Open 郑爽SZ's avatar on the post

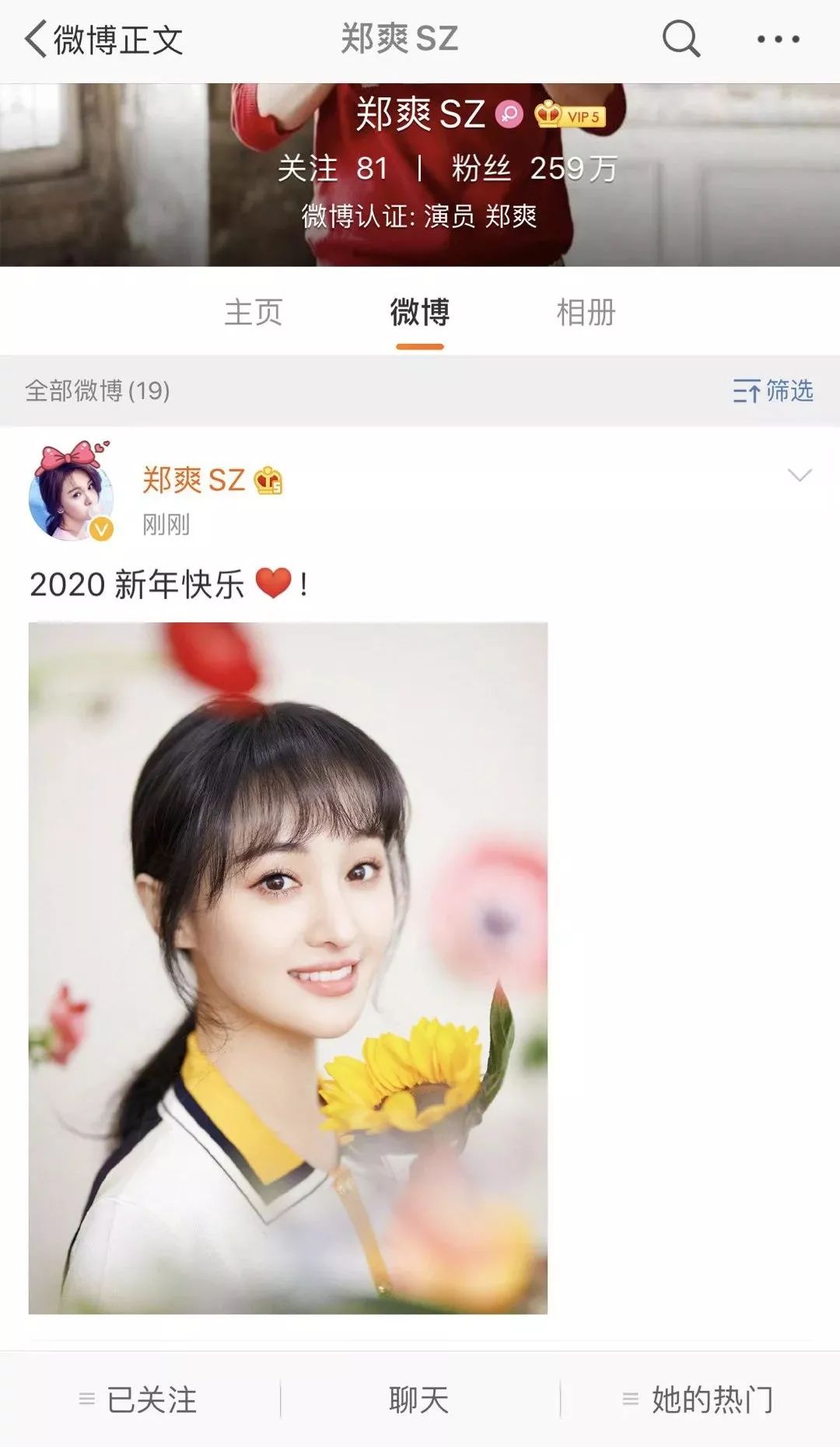click(x=71, y=493)
